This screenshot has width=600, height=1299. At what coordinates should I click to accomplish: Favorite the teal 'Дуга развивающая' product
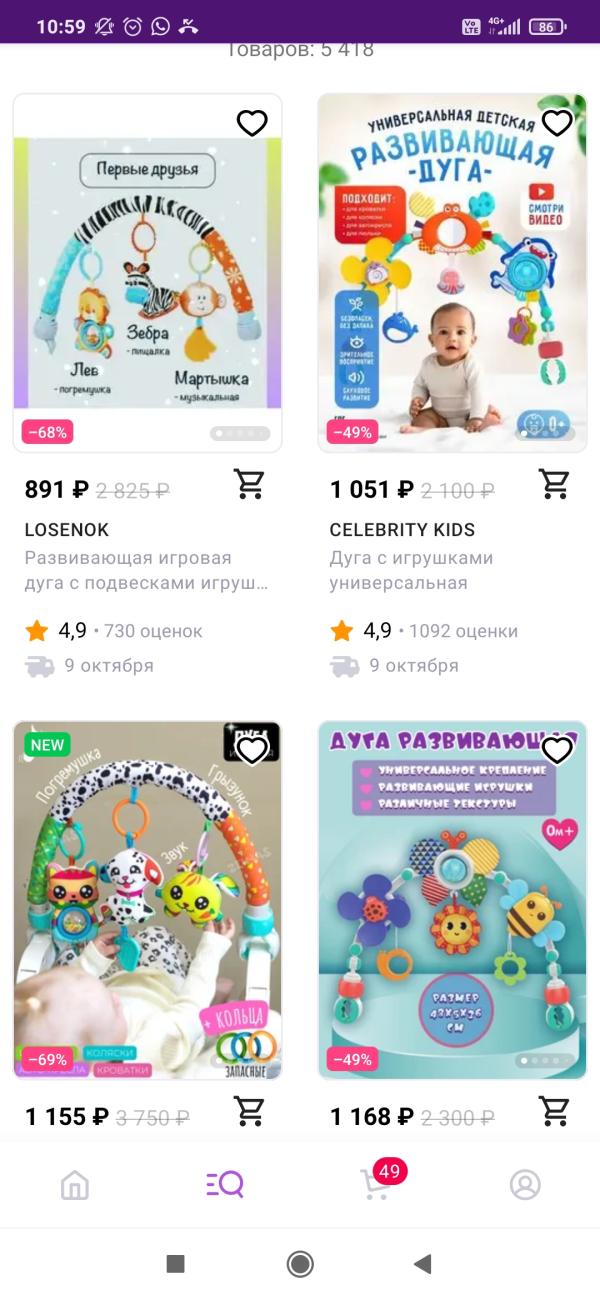coord(557,750)
